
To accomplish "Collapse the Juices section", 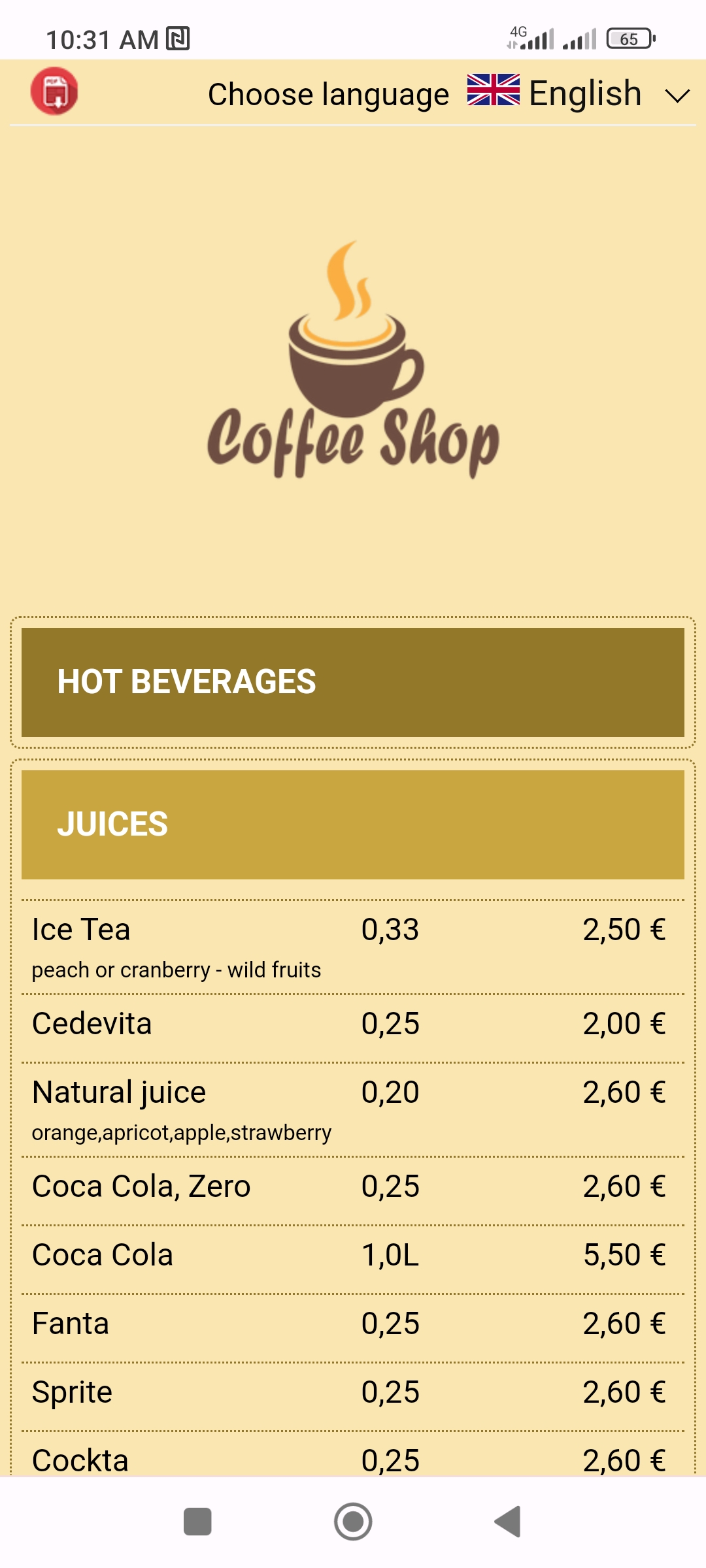I will coord(353,825).
